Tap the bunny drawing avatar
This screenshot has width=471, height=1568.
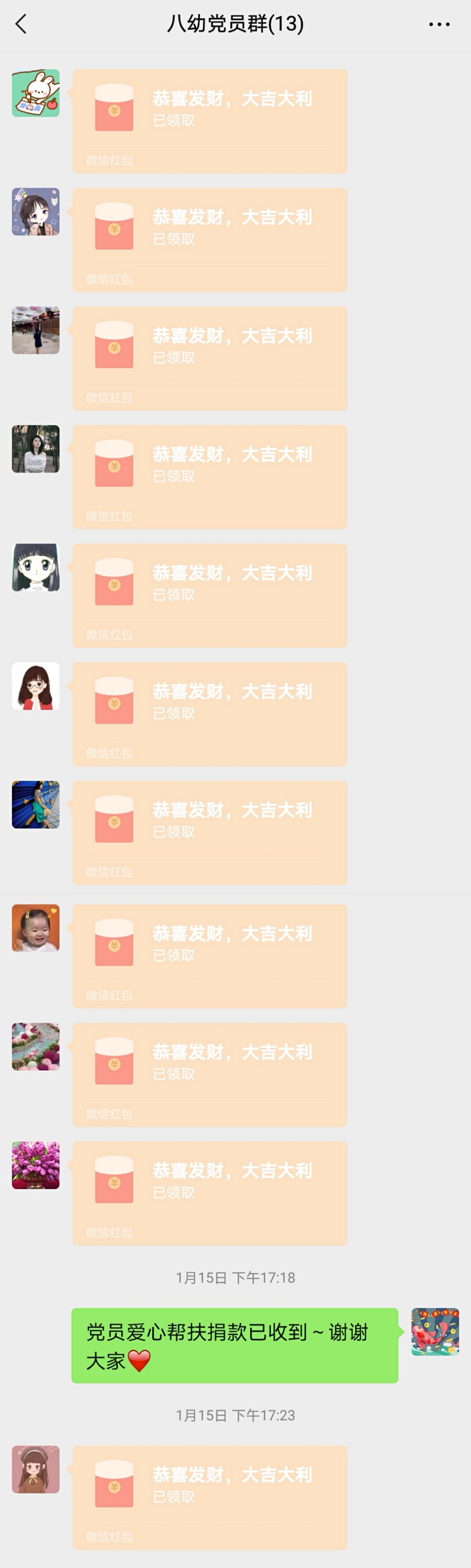point(36,93)
